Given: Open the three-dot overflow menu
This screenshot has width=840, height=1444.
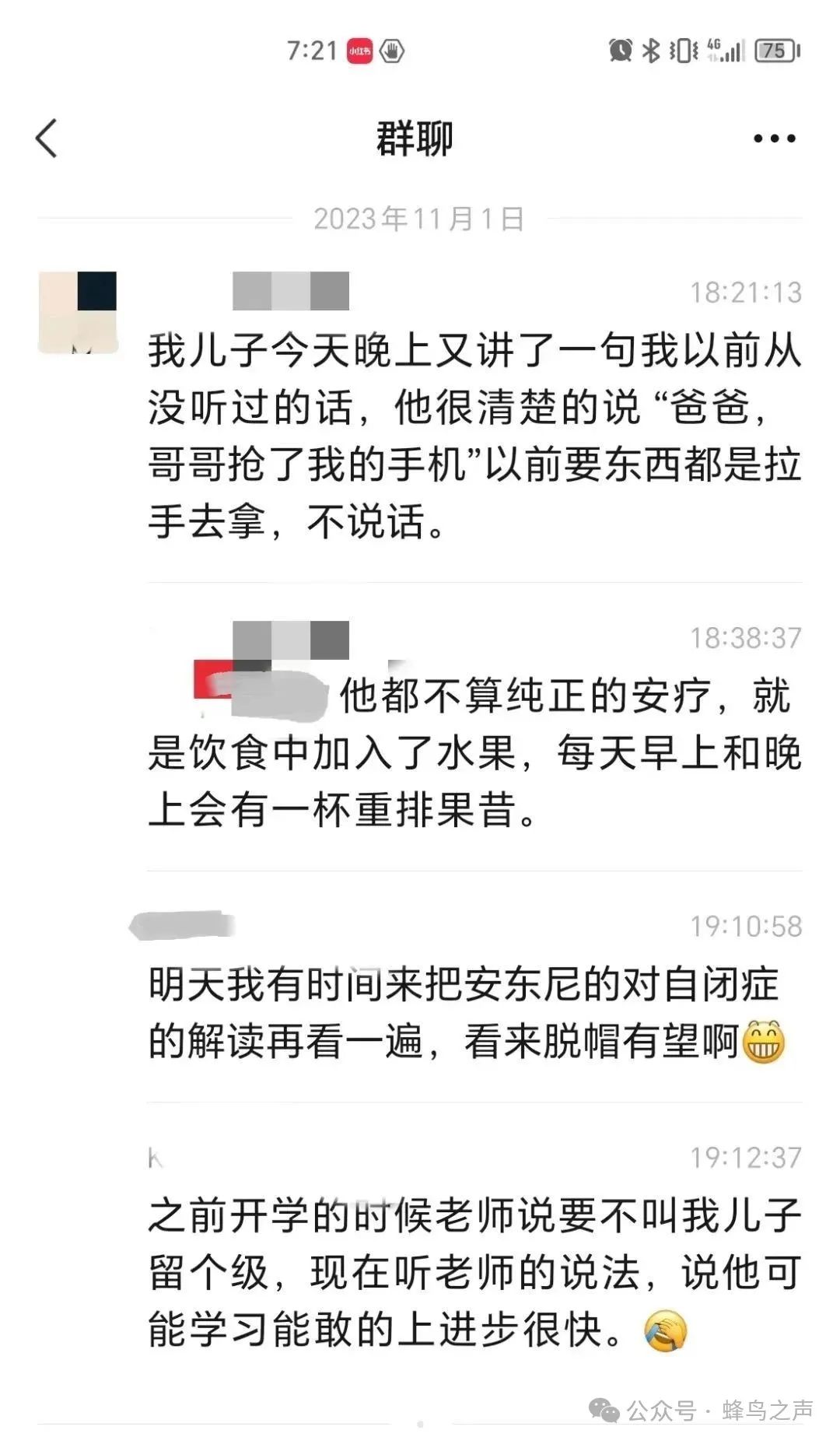Looking at the screenshot, I should tap(774, 138).
